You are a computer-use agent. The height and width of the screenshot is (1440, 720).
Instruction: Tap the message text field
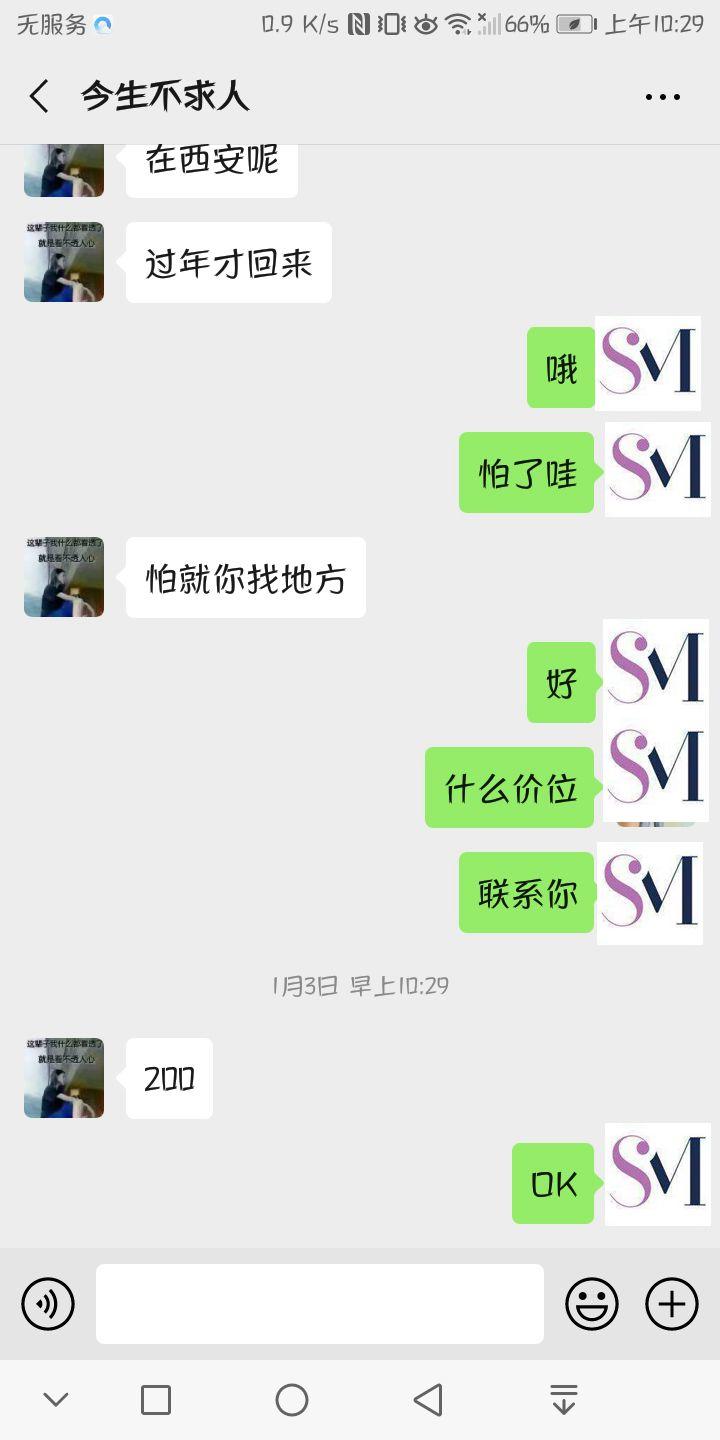(x=320, y=1304)
